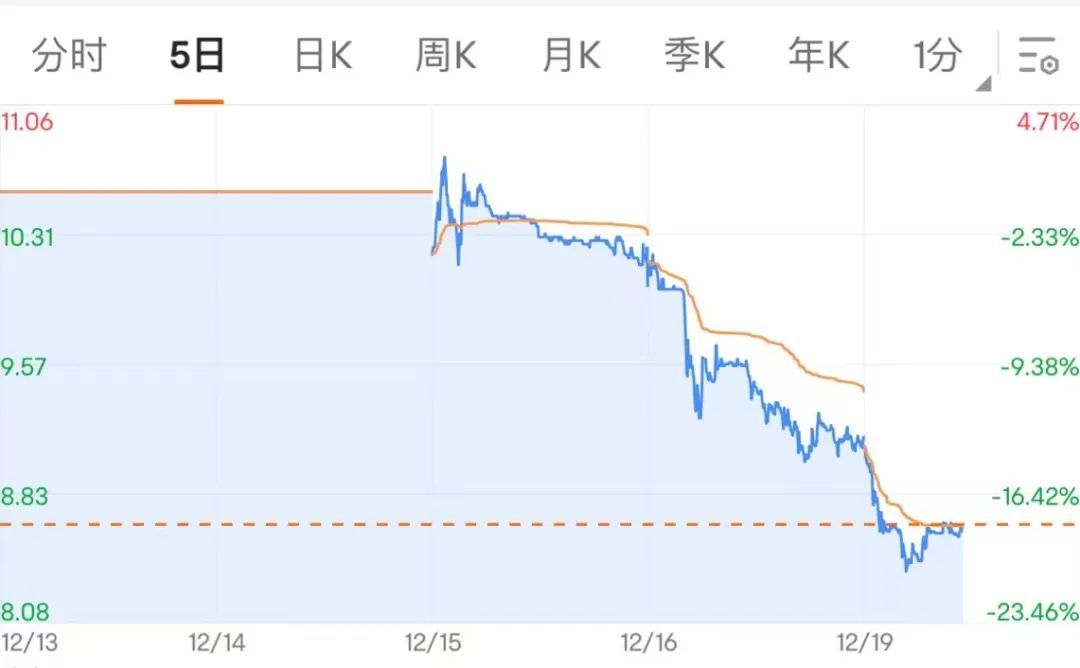
Task: Switch to the 日K chart tab
Action: pyautogui.click(x=322, y=56)
